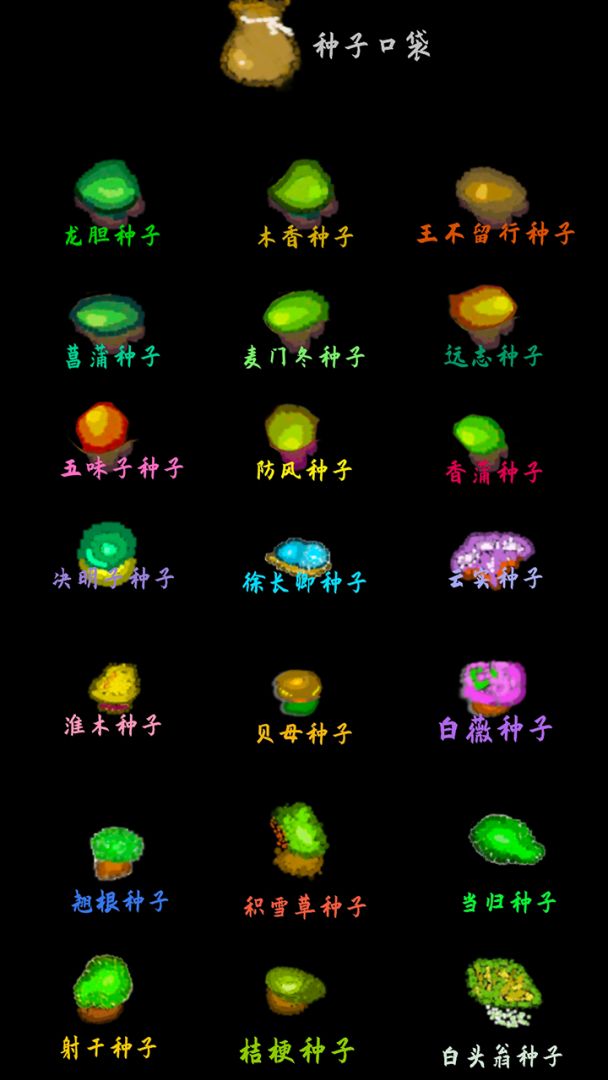Open the 远志种子 seed item

coord(483,310)
